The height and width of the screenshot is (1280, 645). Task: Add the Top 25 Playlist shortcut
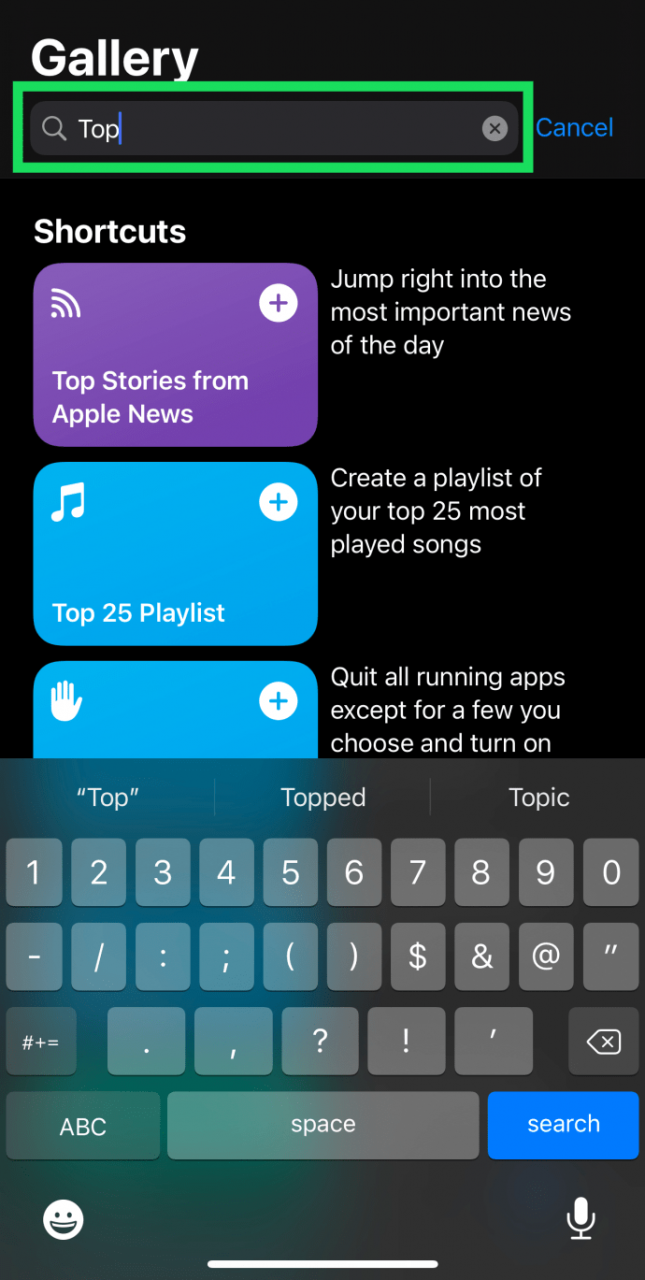pos(278,502)
